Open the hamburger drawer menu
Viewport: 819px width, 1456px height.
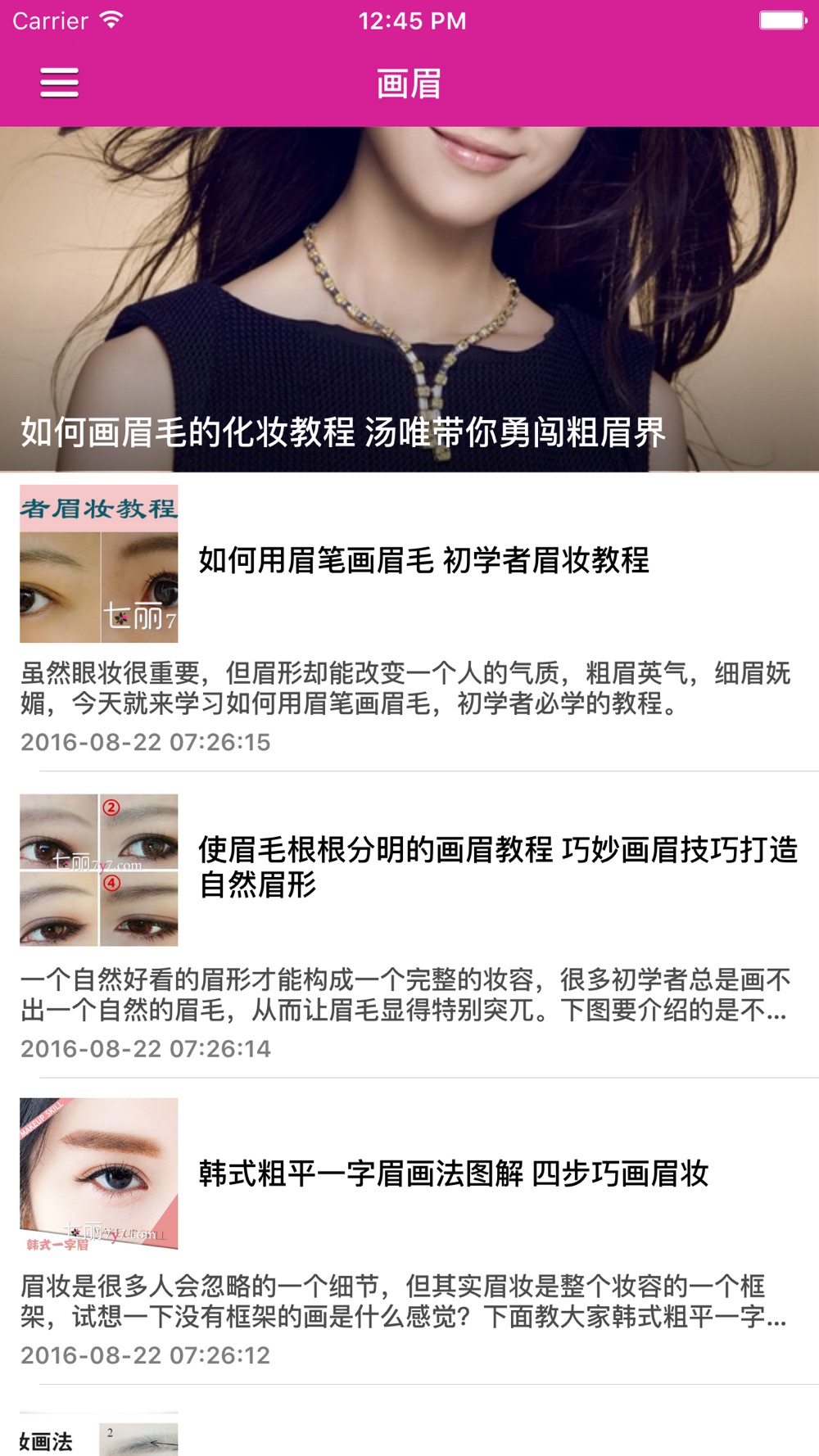(59, 83)
